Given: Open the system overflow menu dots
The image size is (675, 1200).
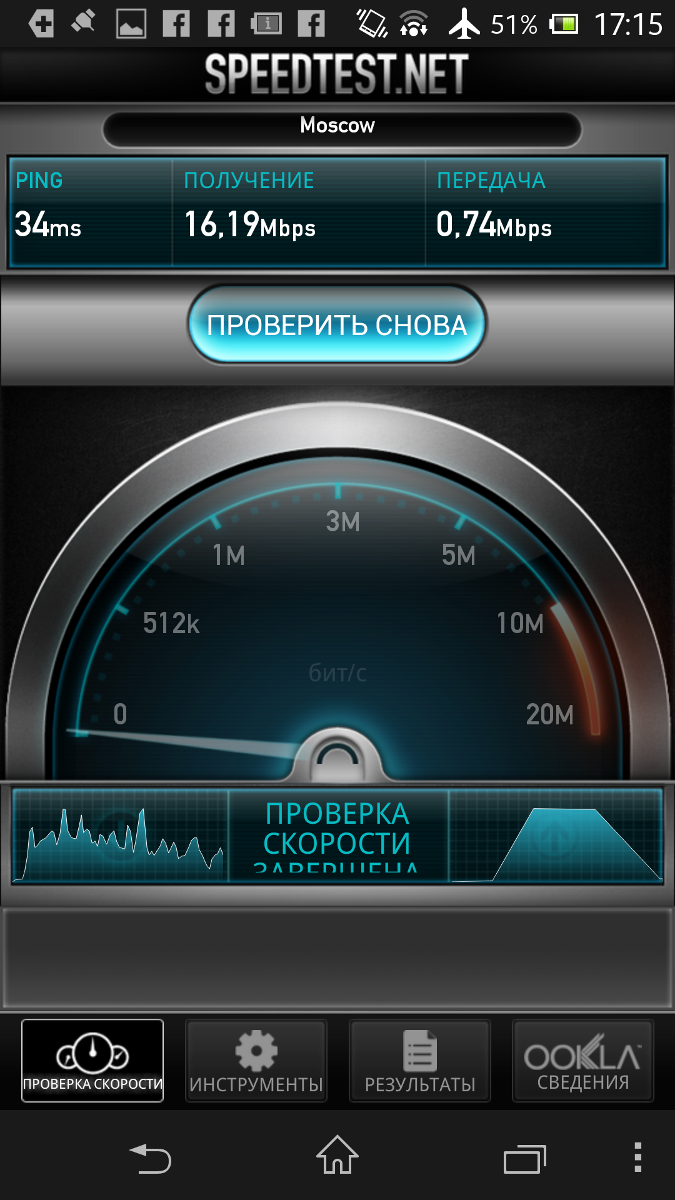Looking at the screenshot, I should coord(638,1158).
